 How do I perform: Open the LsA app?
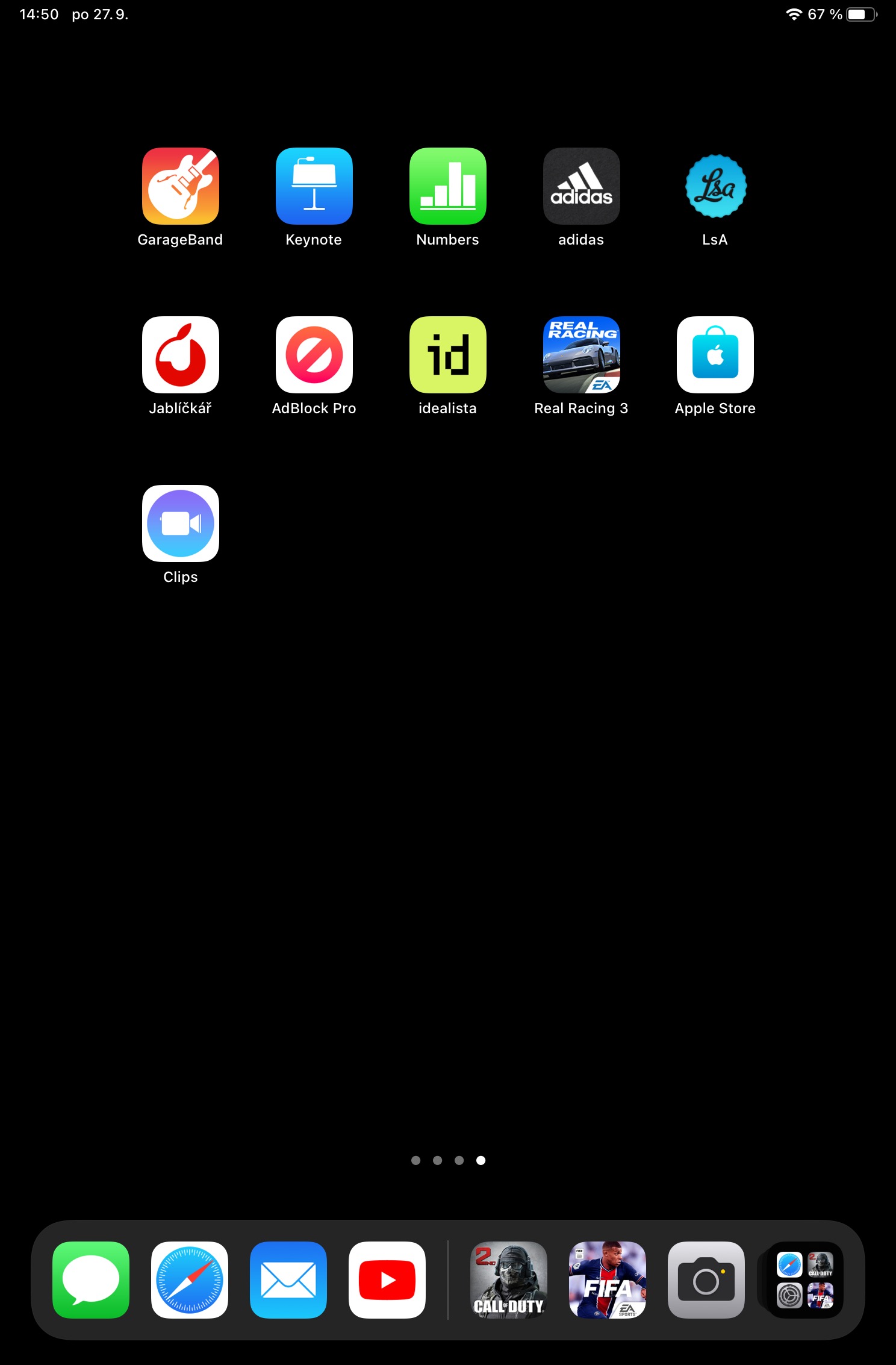coord(715,186)
